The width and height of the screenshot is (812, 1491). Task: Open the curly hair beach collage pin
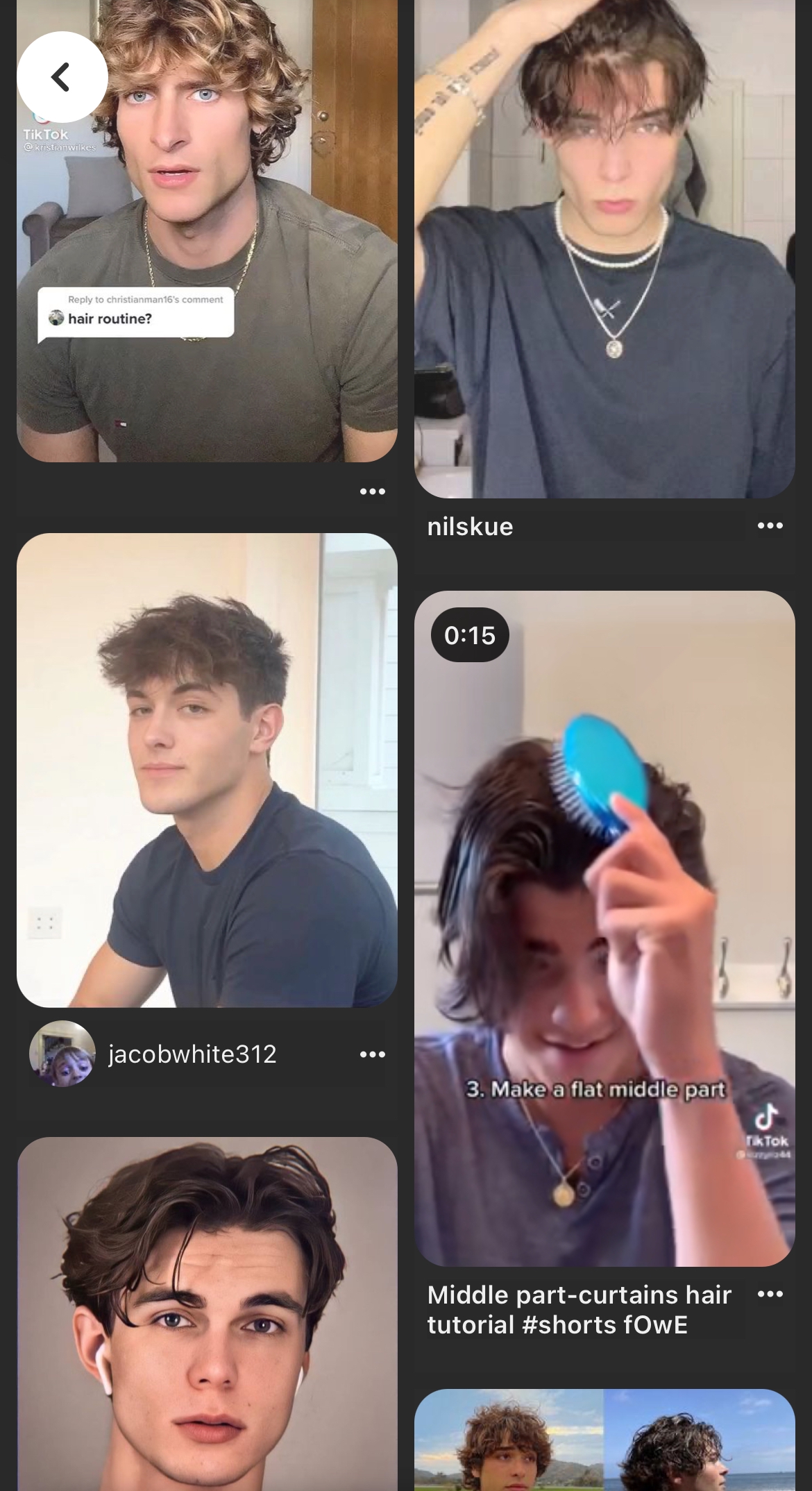point(604,1440)
